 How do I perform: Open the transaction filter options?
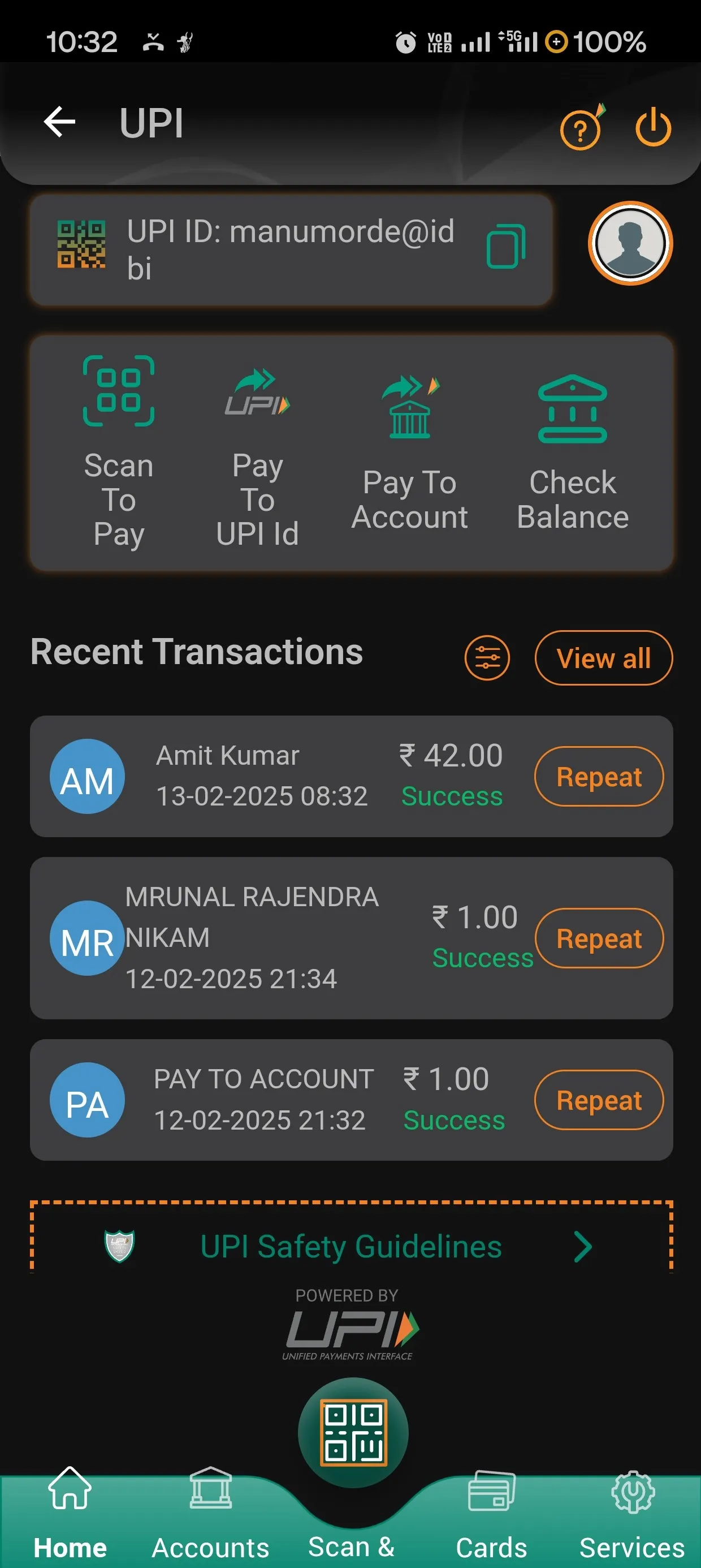[486, 657]
